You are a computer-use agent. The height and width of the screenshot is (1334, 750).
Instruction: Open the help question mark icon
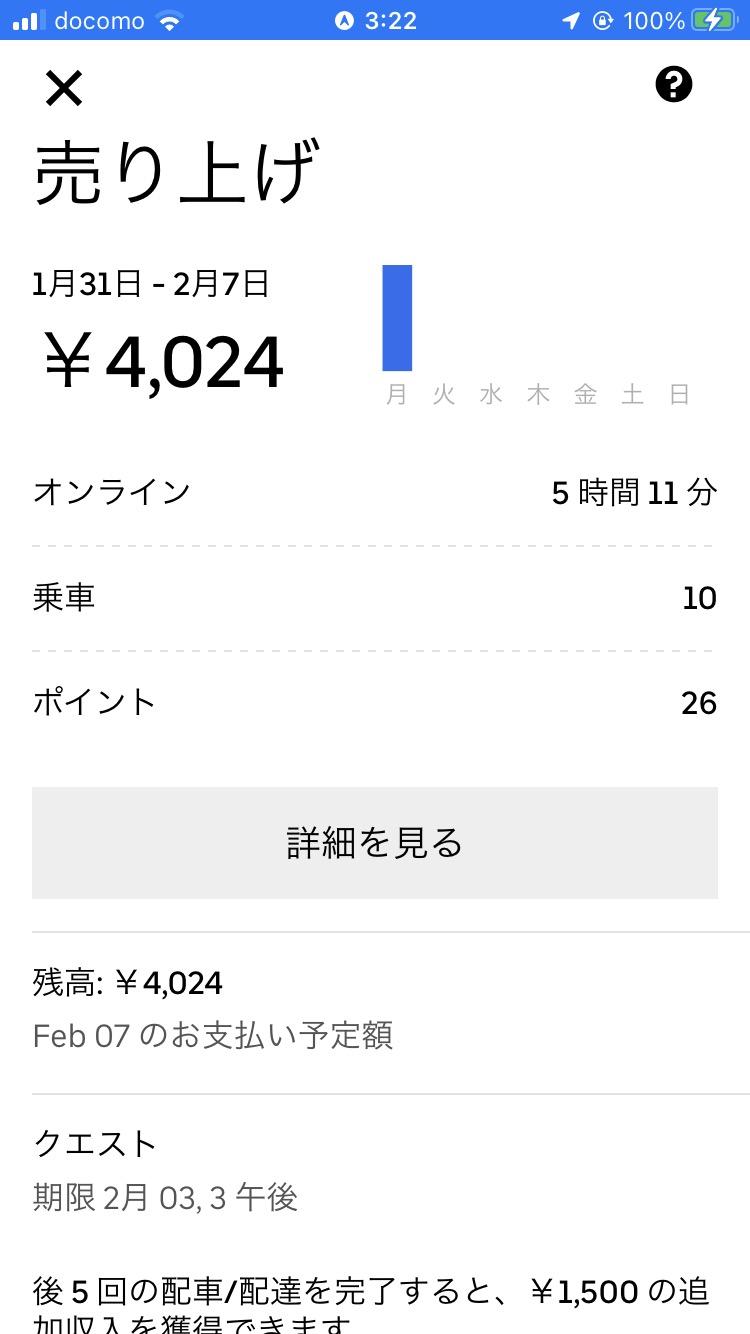(x=673, y=85)
